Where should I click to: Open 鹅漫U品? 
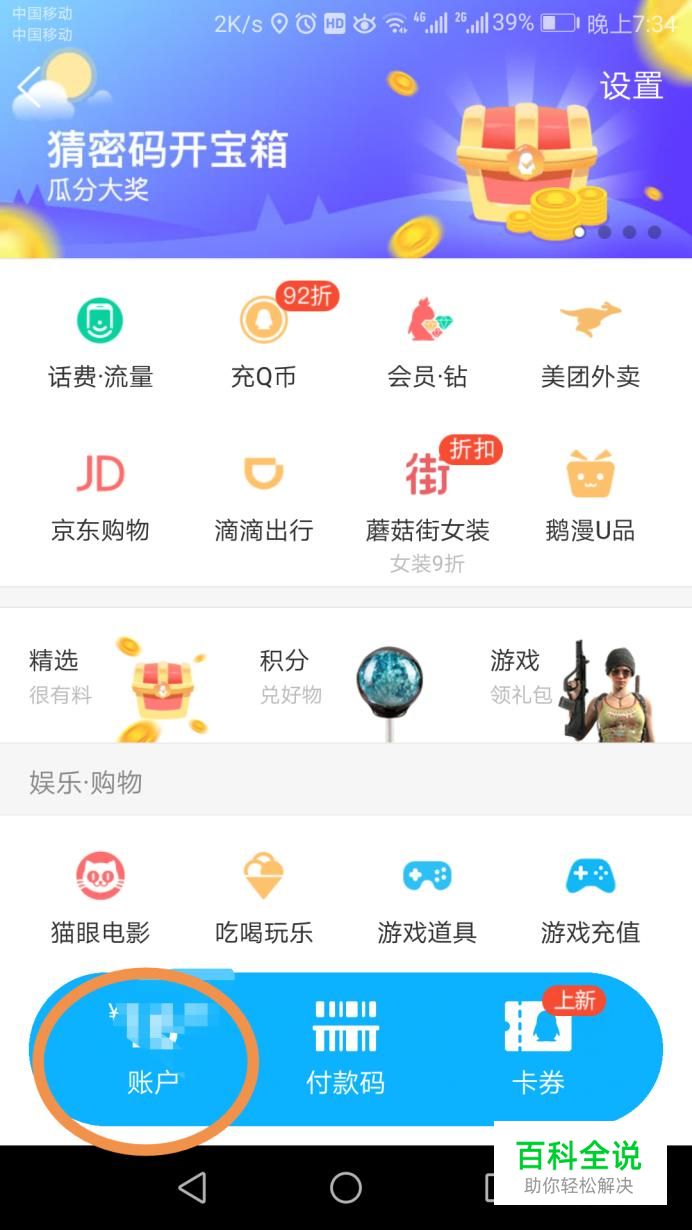coord(590,497)
